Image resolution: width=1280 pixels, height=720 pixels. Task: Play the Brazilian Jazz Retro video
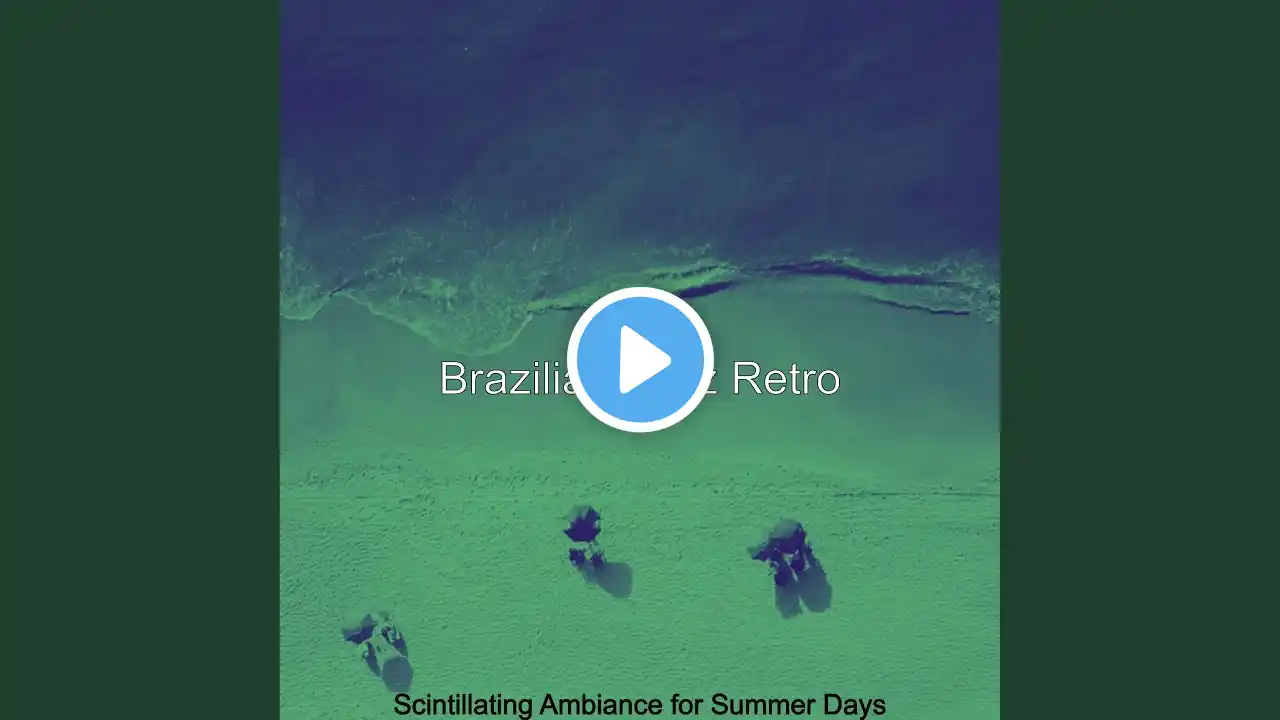(640, 360)
